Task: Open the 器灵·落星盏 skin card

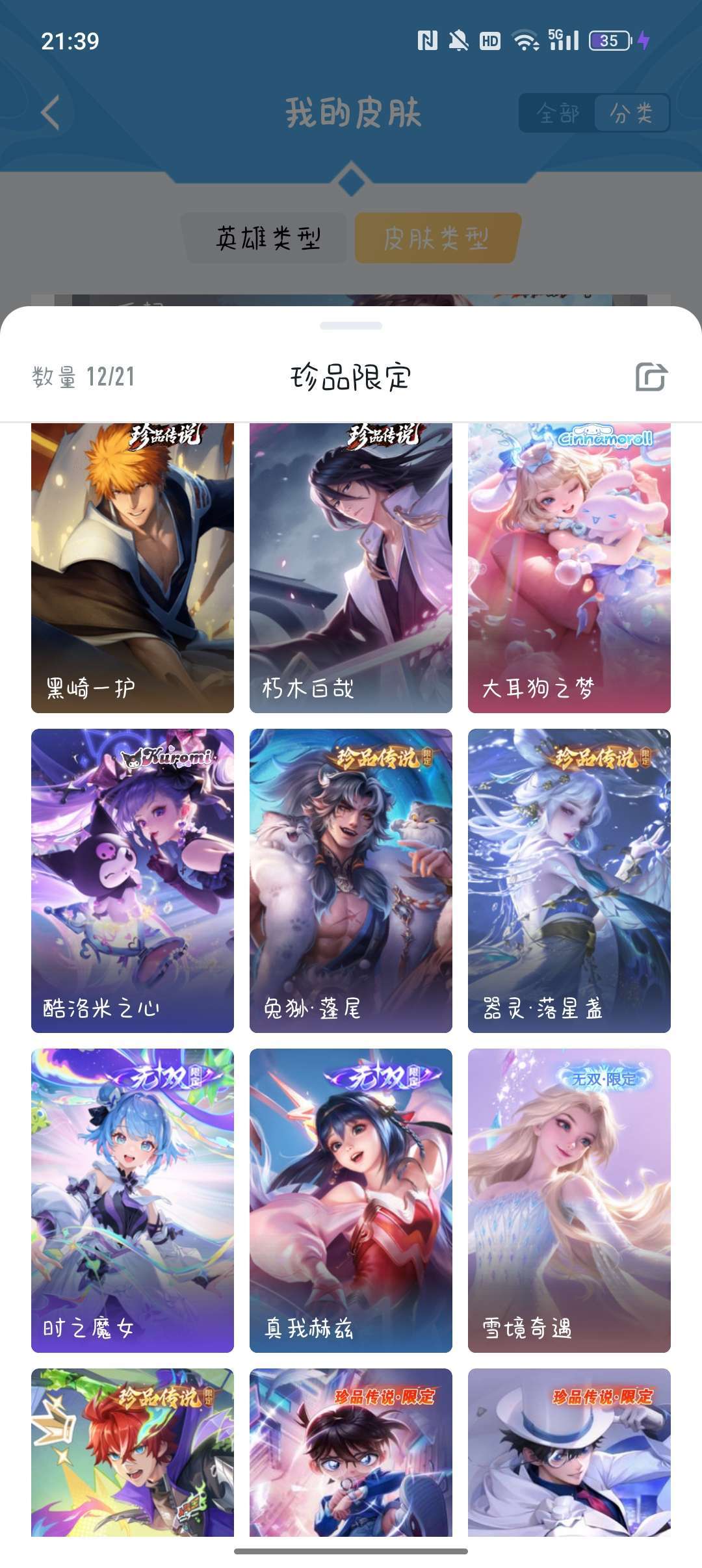Action: tap(569, 881)
